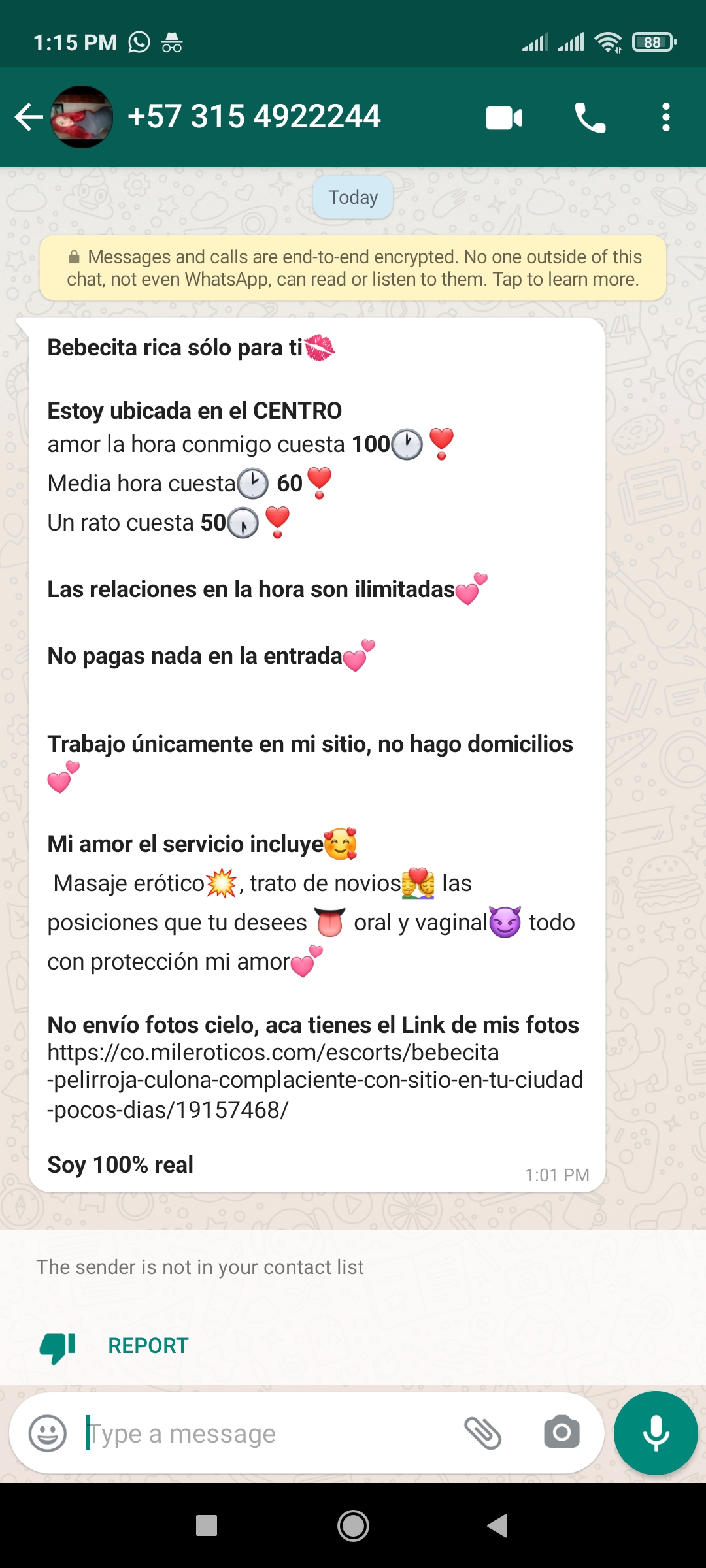The image size is (706, 1568).
Task: Tap the end-to-end encryption notice
Action: 353,268
